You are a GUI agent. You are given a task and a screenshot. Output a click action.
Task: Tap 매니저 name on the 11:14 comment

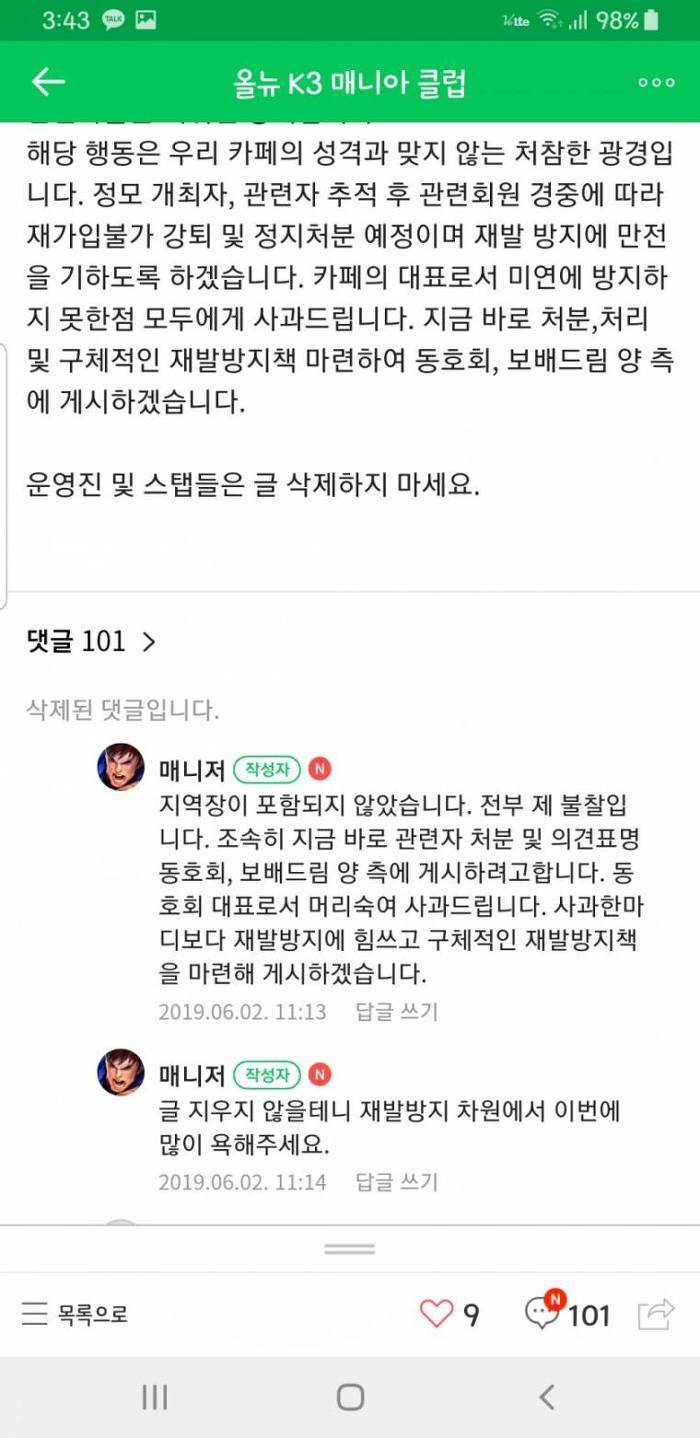[x=192, y=1075]
